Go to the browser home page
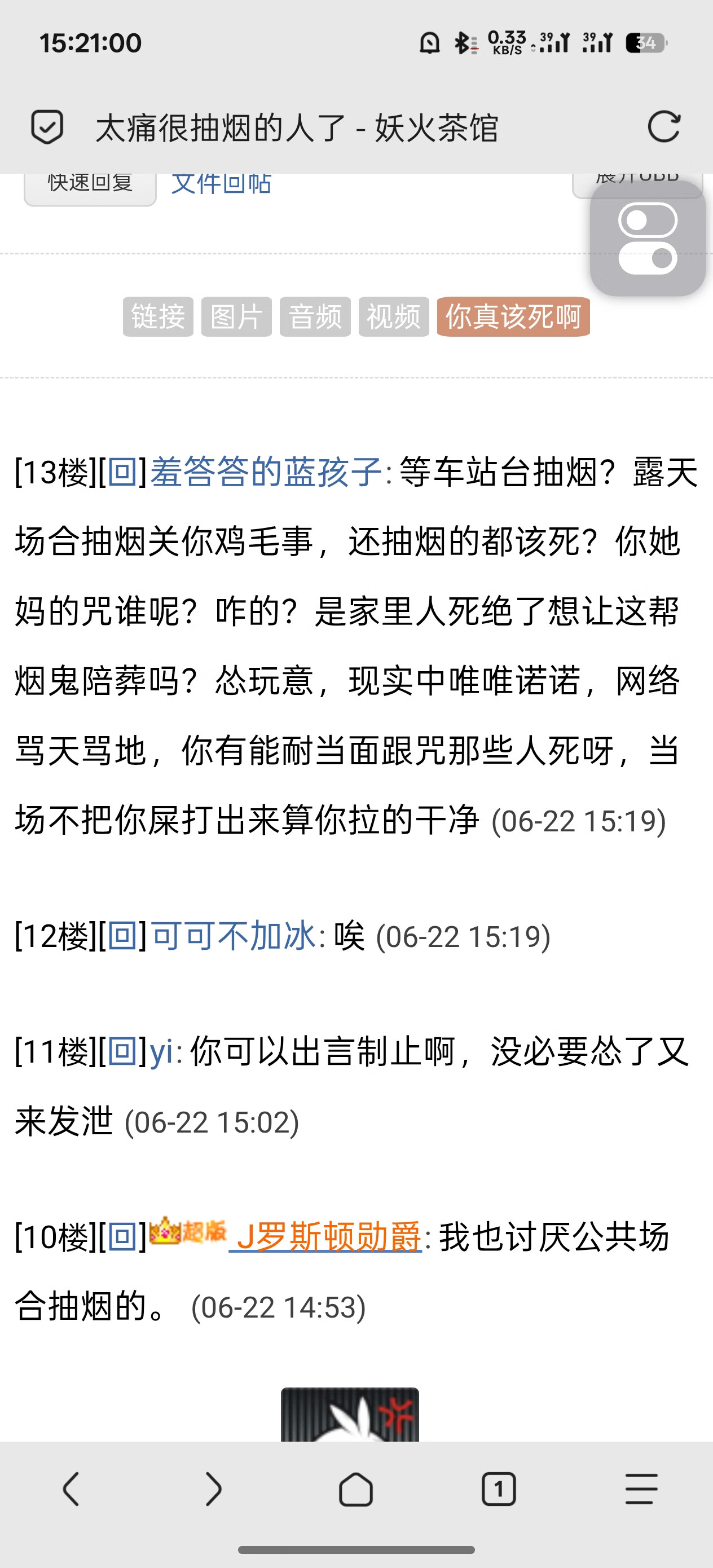 [355, 1490]
